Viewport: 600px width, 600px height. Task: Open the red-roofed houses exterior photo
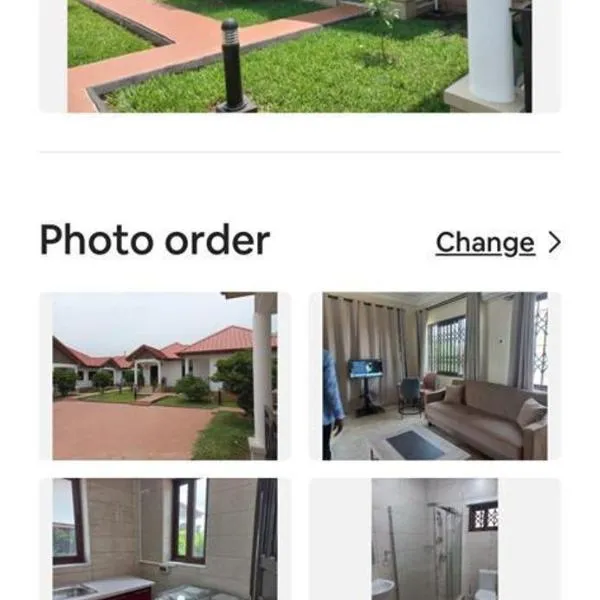point(165,376)
